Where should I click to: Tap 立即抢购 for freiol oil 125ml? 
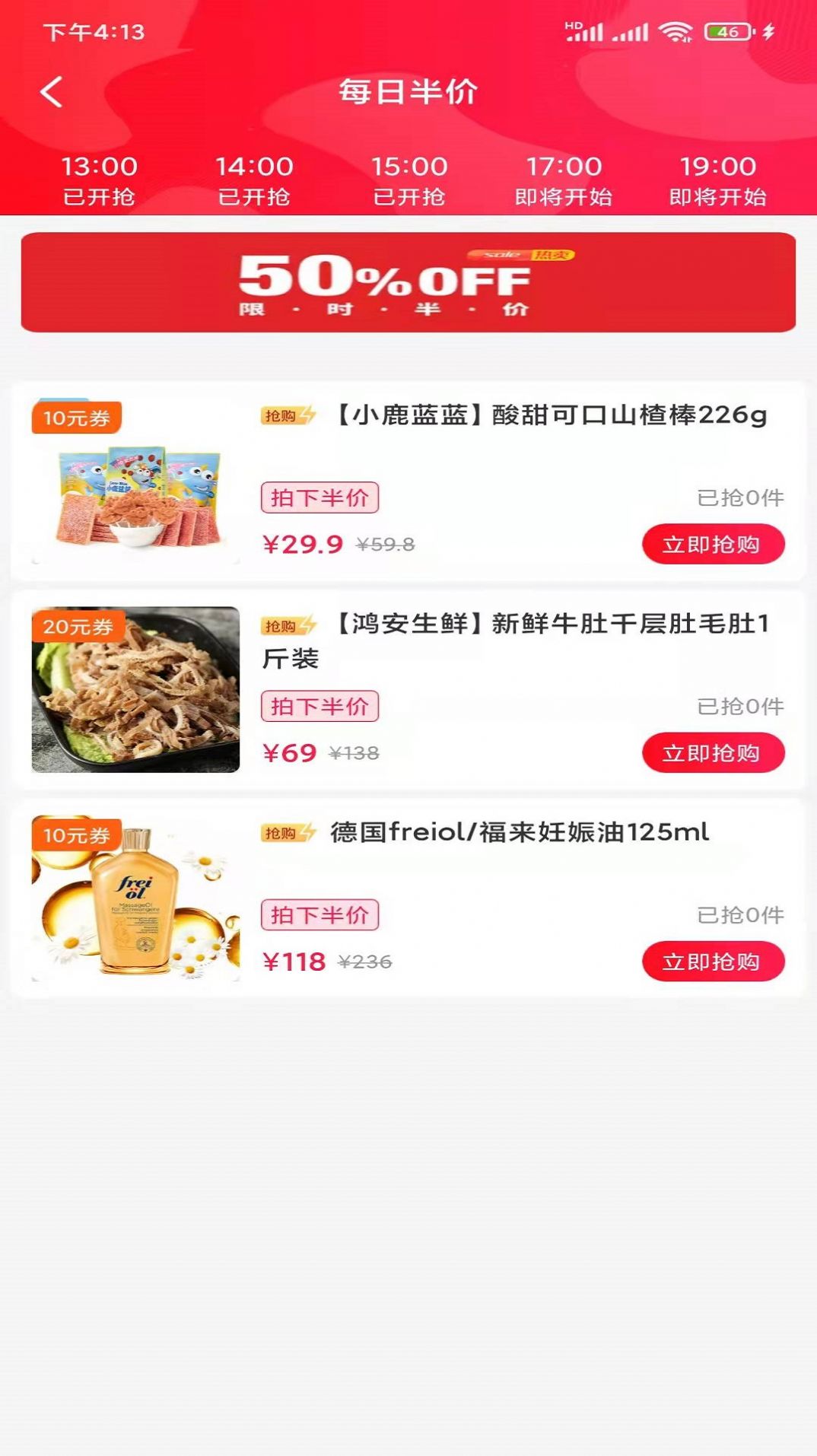click(712, 962)
